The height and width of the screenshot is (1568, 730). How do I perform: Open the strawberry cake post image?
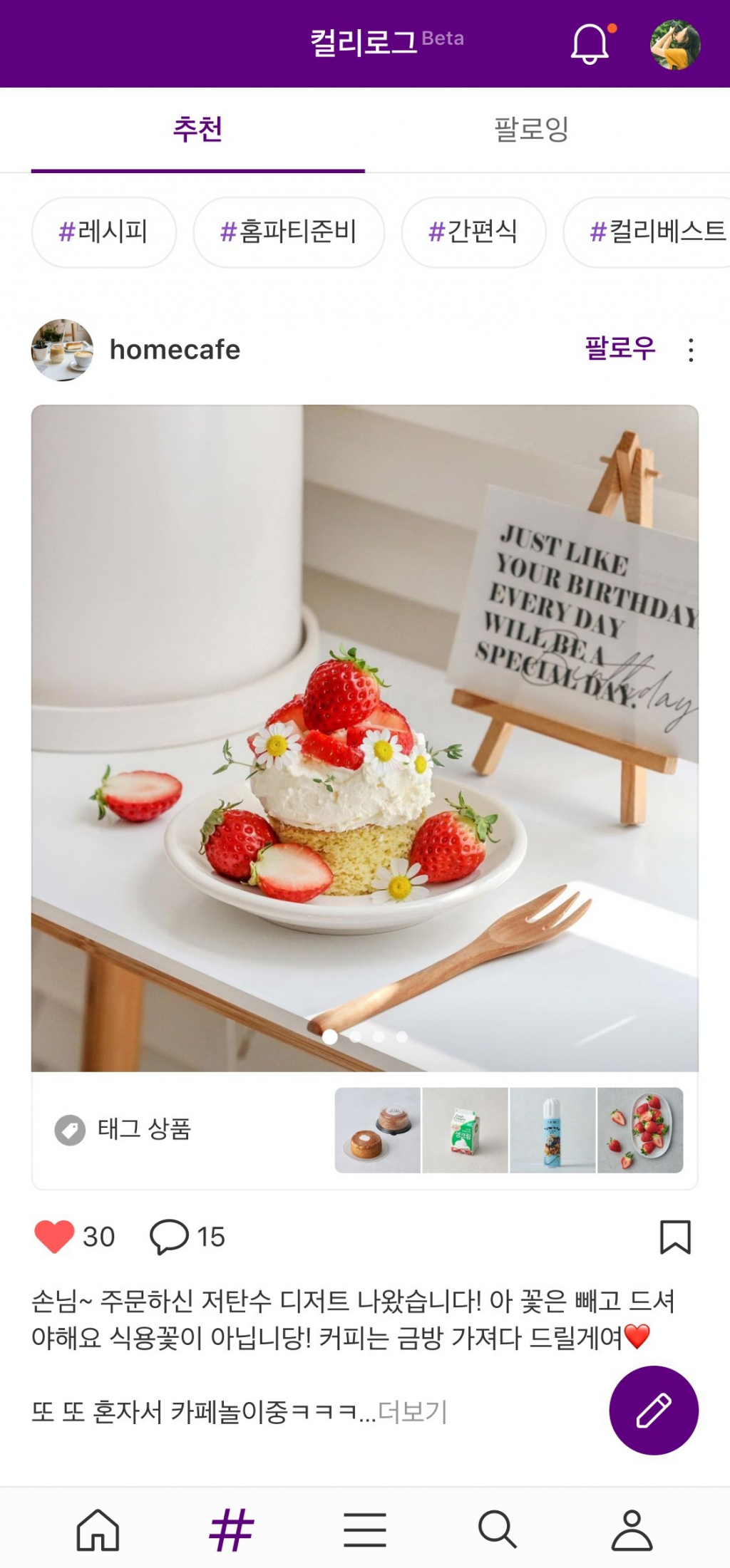click(364, 737)
